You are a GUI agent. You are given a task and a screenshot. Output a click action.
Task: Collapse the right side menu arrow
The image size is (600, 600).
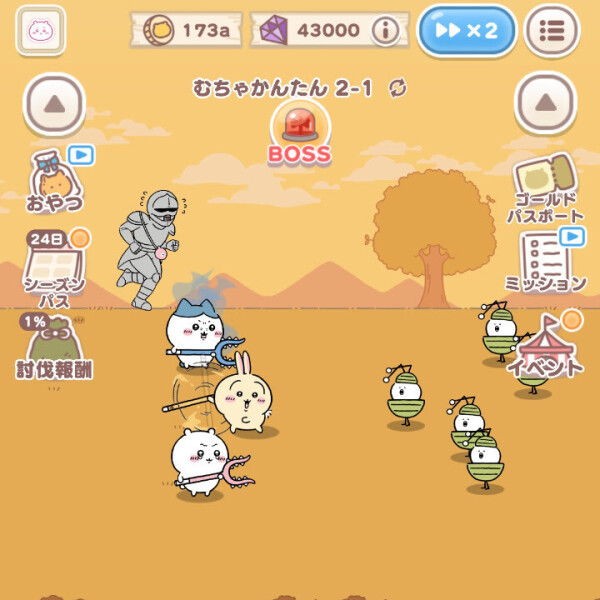click(546, 103)
